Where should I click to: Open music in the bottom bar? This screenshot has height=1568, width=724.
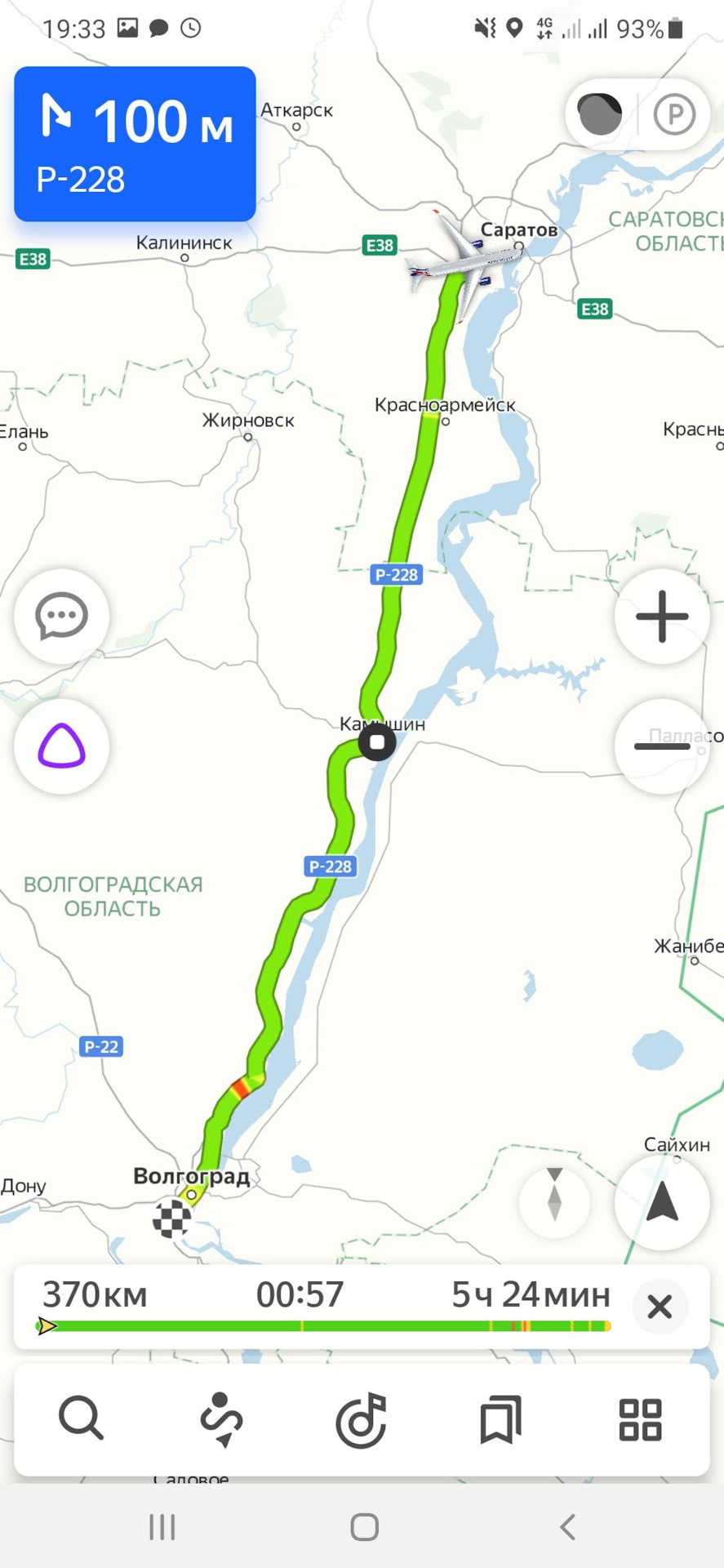(361, 1419)
